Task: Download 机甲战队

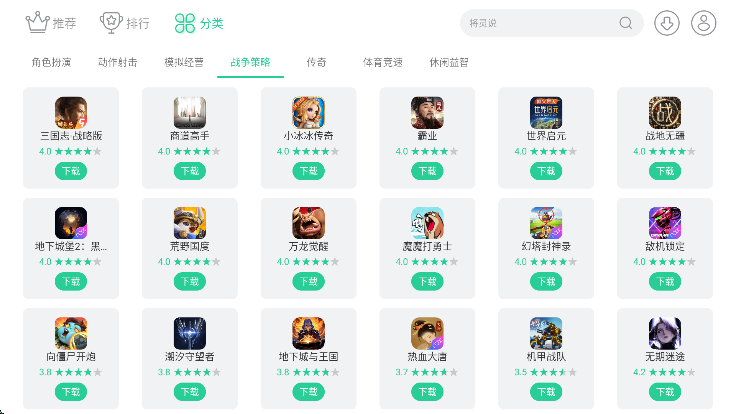Action: coord(546,391)
